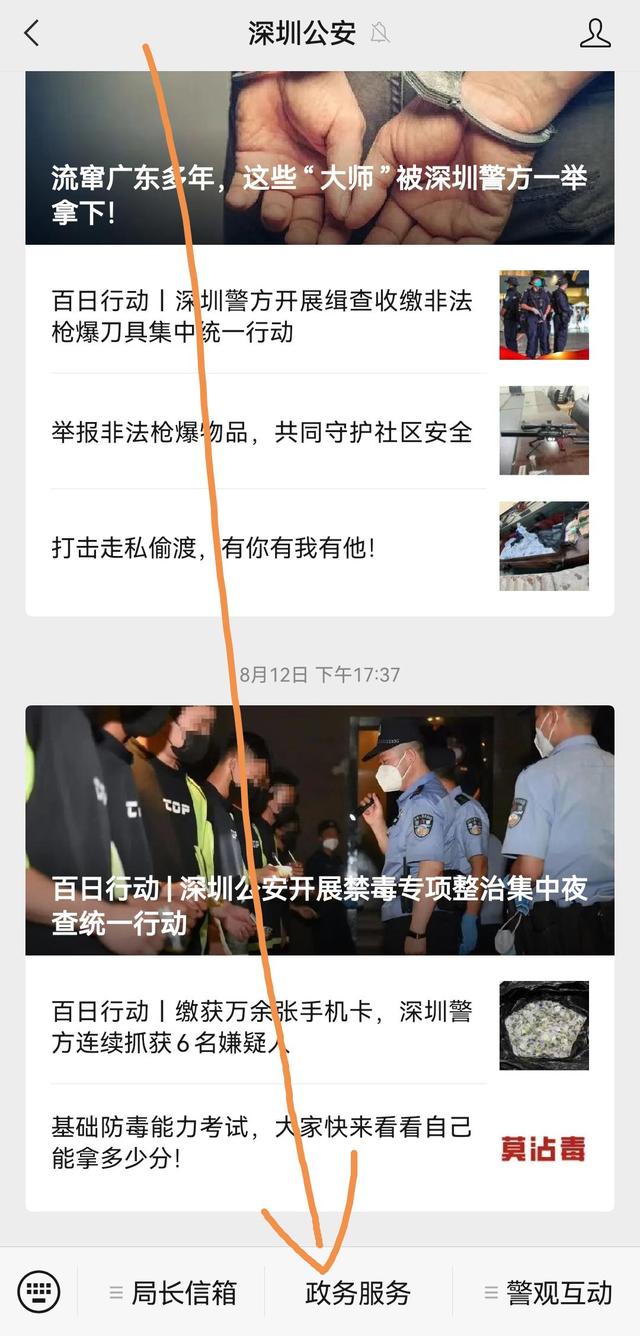The height and width of the screenshot is (1336, 640).
Task: Open 基础防毒能力考试 article
Action: pos(262,1143)
